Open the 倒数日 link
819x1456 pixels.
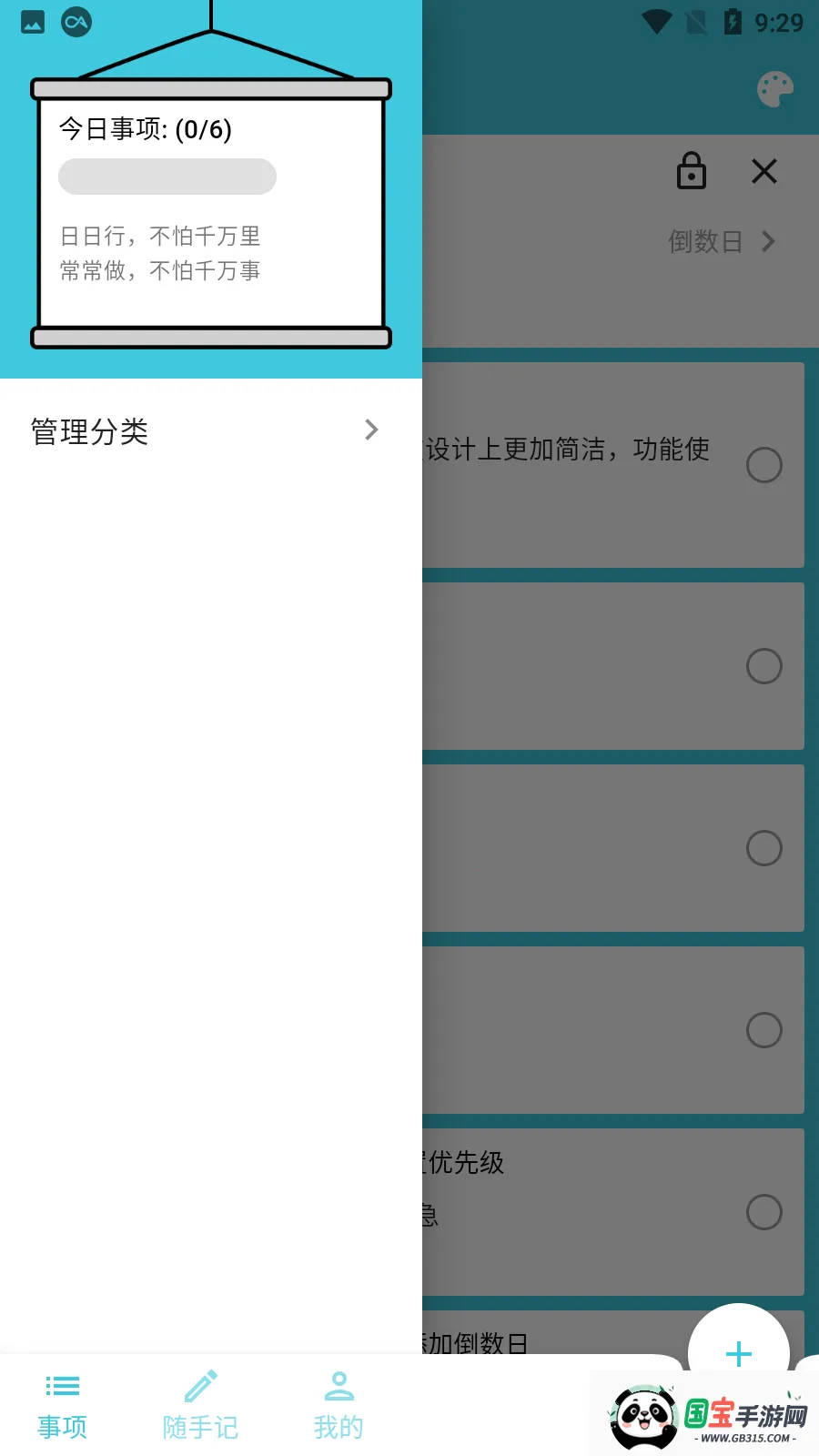(721, 241)
